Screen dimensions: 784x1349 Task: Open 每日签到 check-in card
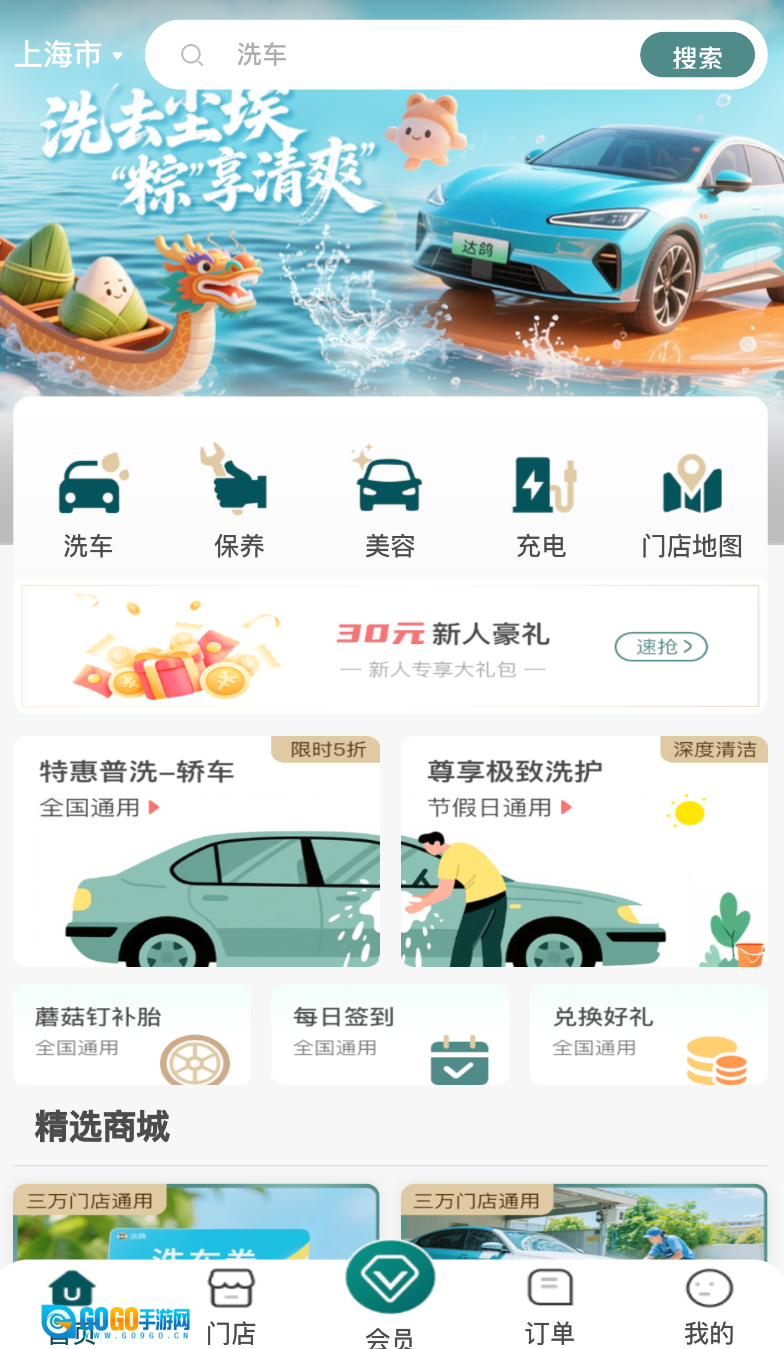(390, 1034)
